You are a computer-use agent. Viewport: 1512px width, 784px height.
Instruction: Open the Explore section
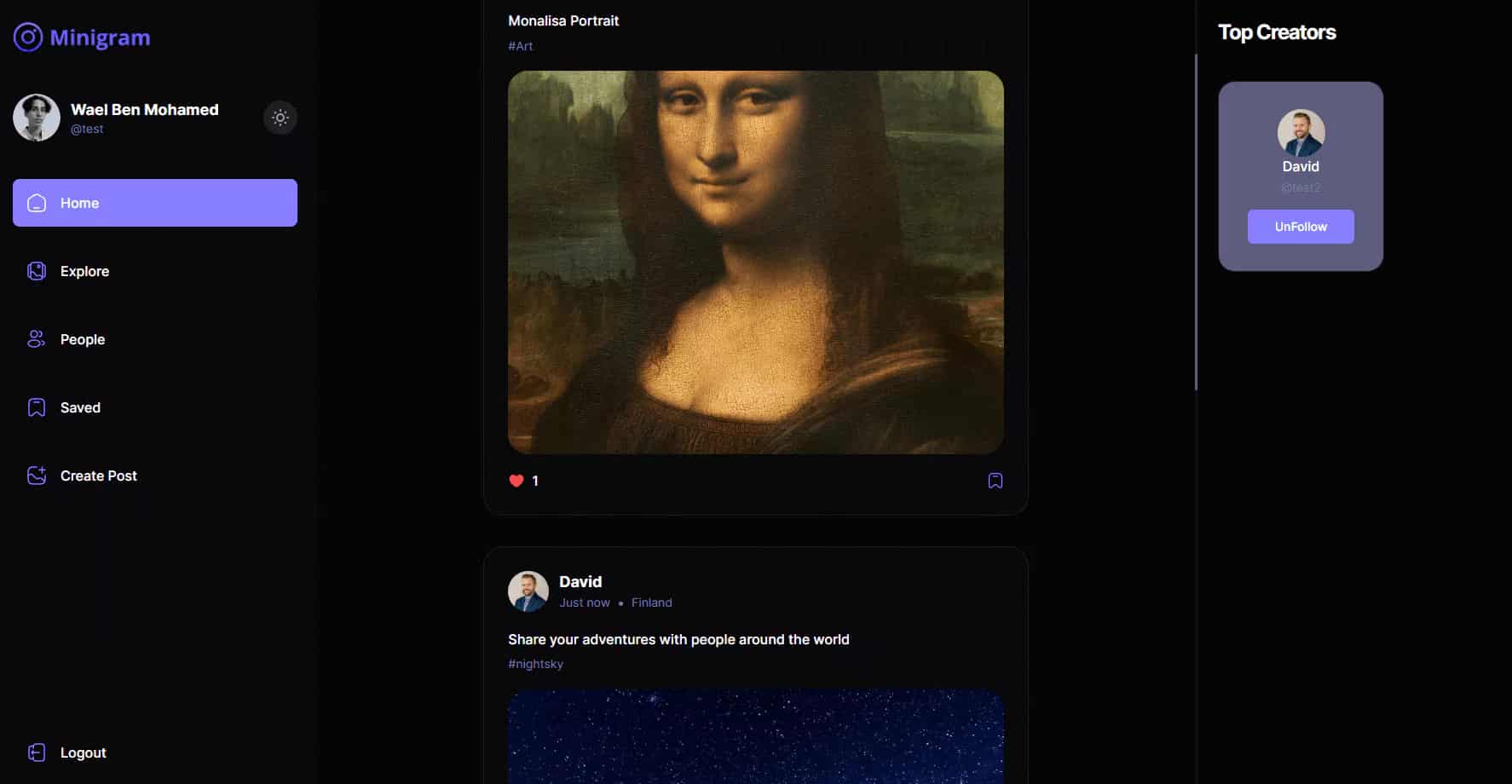point(84,271)
